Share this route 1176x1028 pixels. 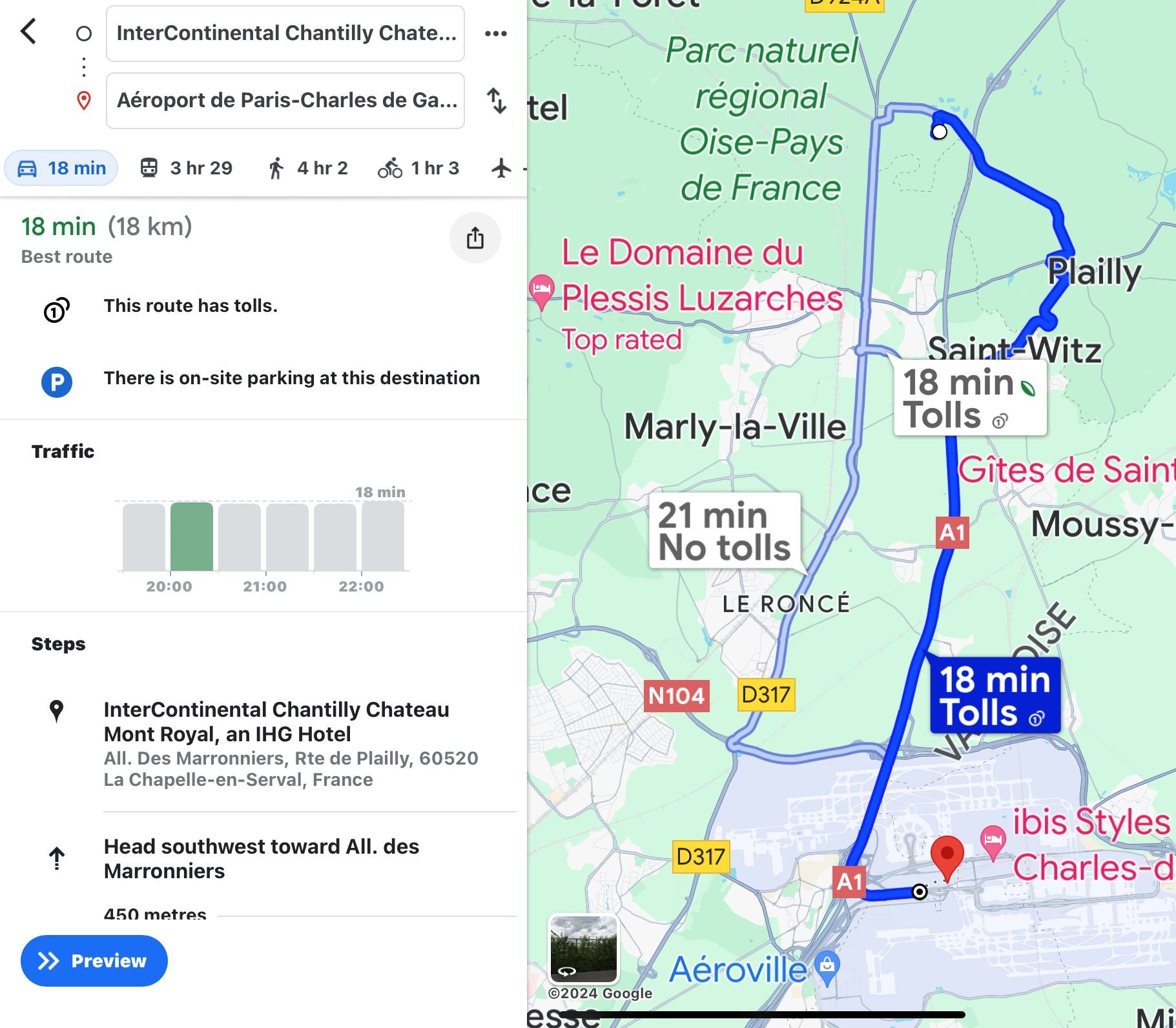point(475,238)
